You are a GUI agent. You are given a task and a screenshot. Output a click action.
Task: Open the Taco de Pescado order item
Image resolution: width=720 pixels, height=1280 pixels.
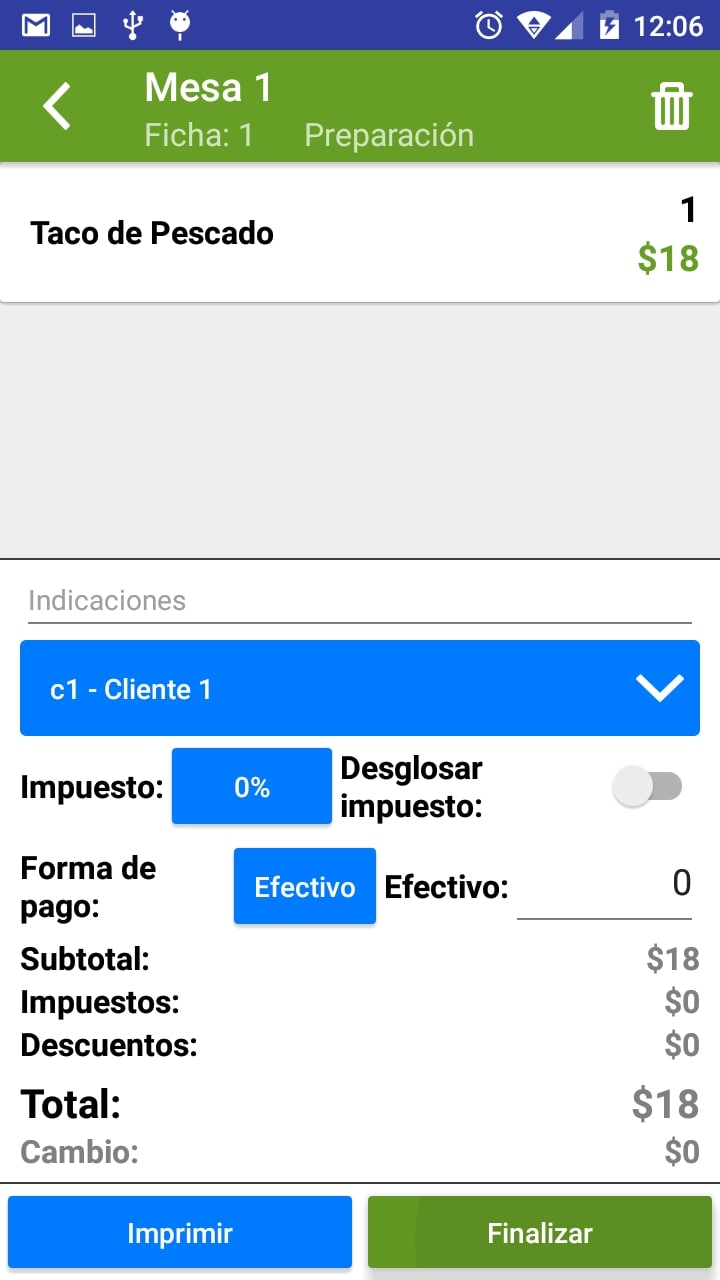(x=360, y=234)
